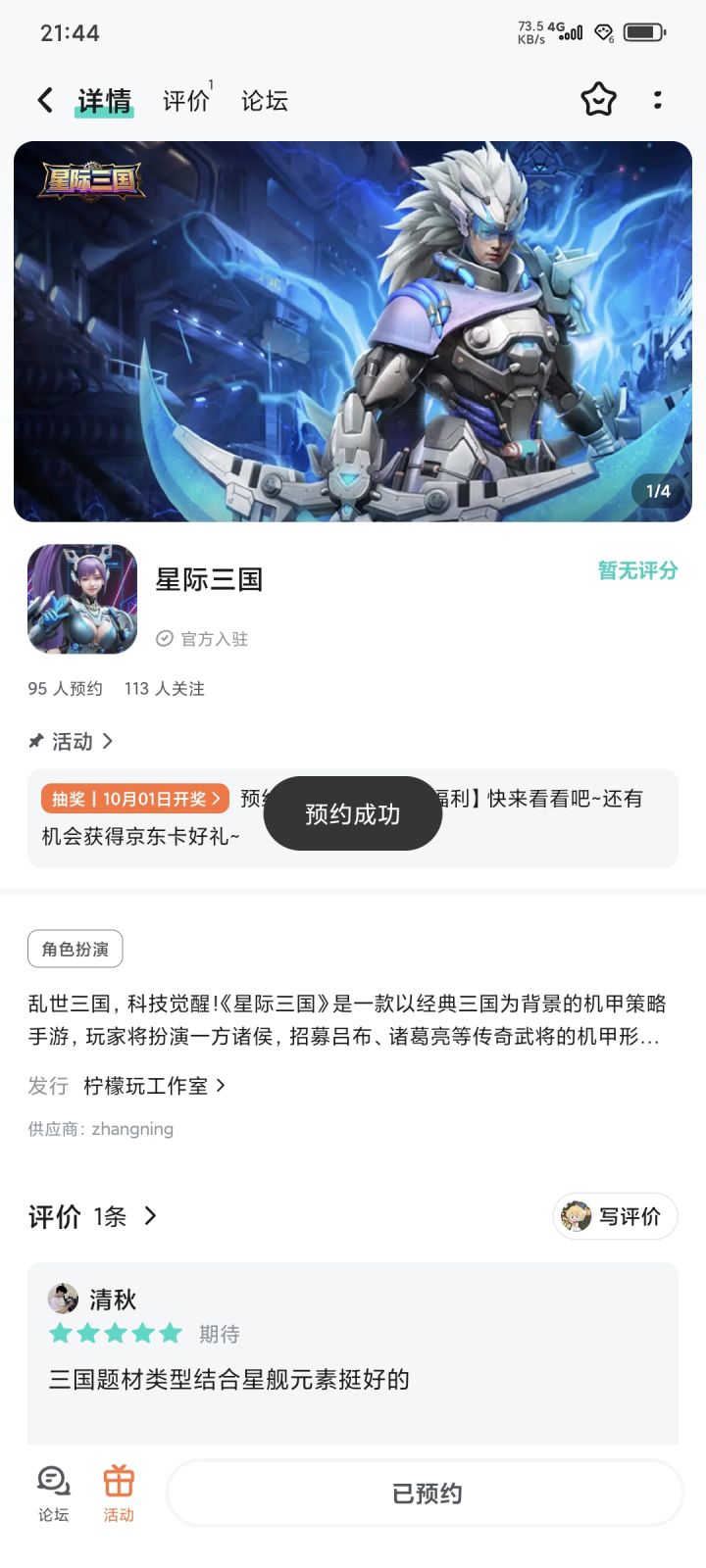Viewport: 706px width, 1568px height.
Task: Switch to the 评价 tab
Action: coord(184,99)
